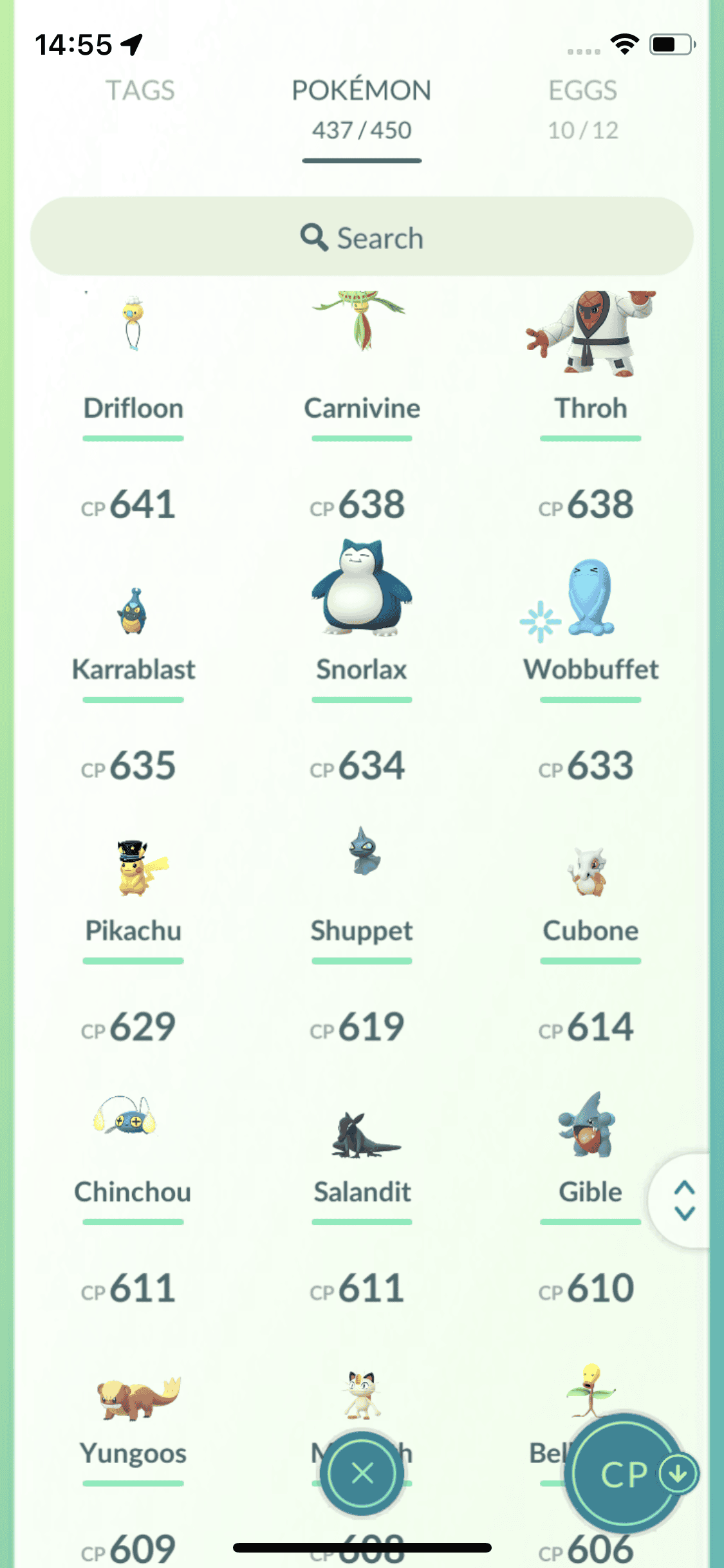This screenshot has height=1568, width=724.
Task: Close the Pokémon storage screen
Action: pos(362,1473)
